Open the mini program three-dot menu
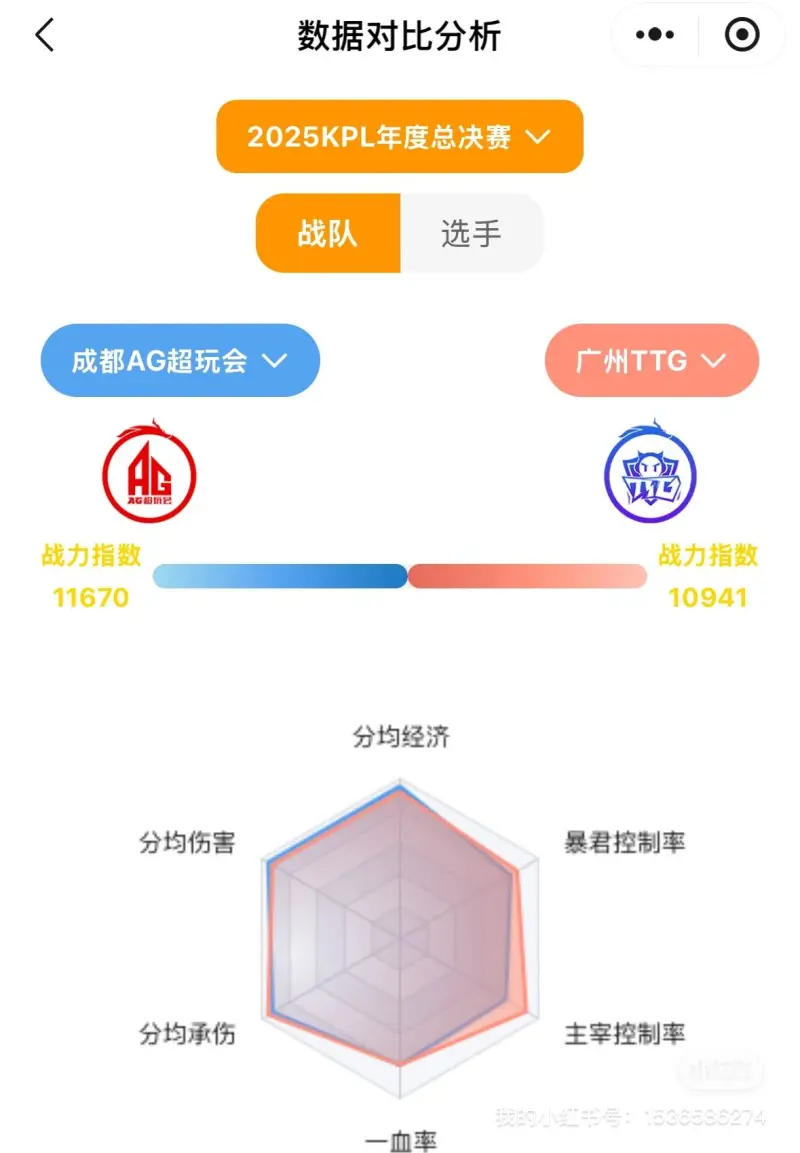The image size is (800, 1153). coord(655,36)
